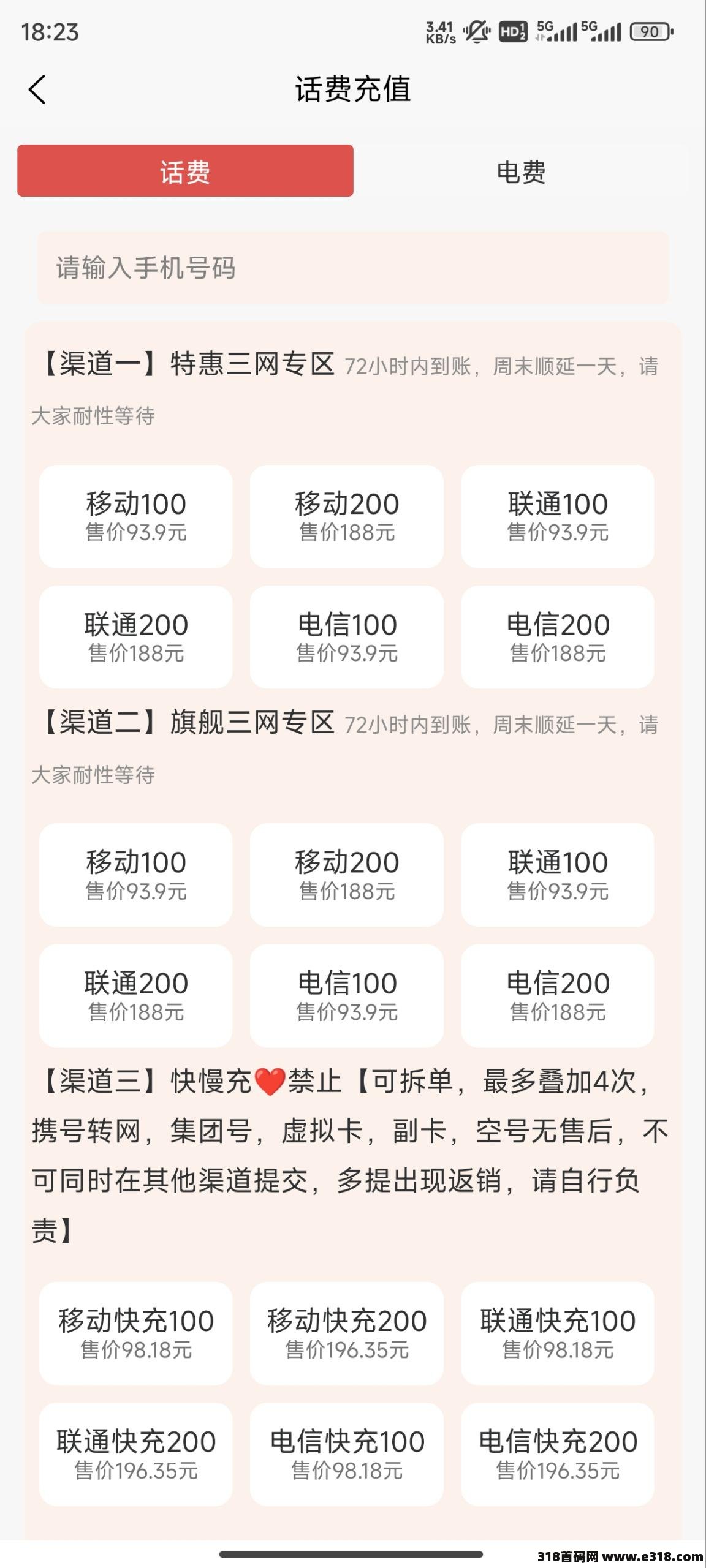Choose 移动100 in 渠道二 旗舰三网专区
The height and width of the screenshot is (1568, 706).
136,875
